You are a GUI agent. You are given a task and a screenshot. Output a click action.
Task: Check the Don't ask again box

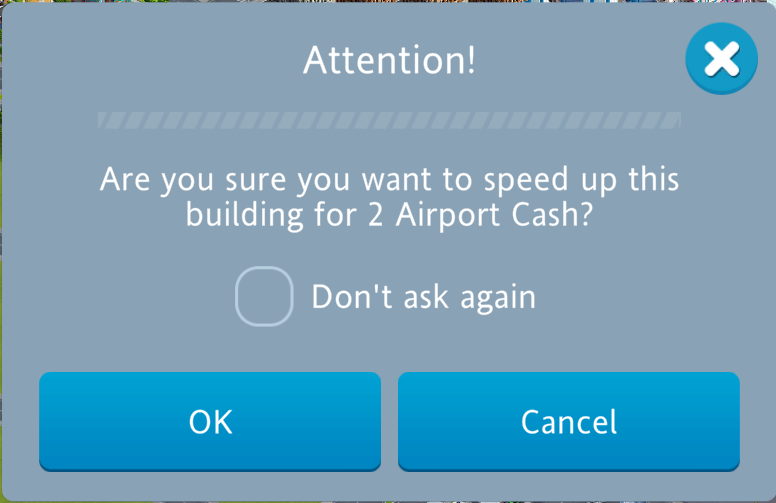tap(264, 296)
